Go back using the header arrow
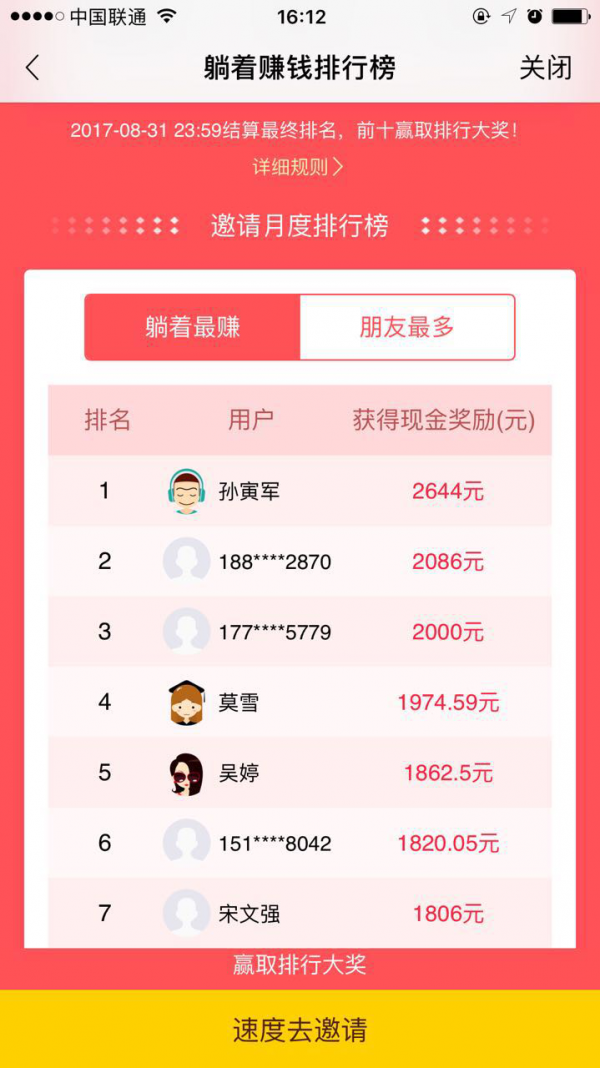 point(33,68)
